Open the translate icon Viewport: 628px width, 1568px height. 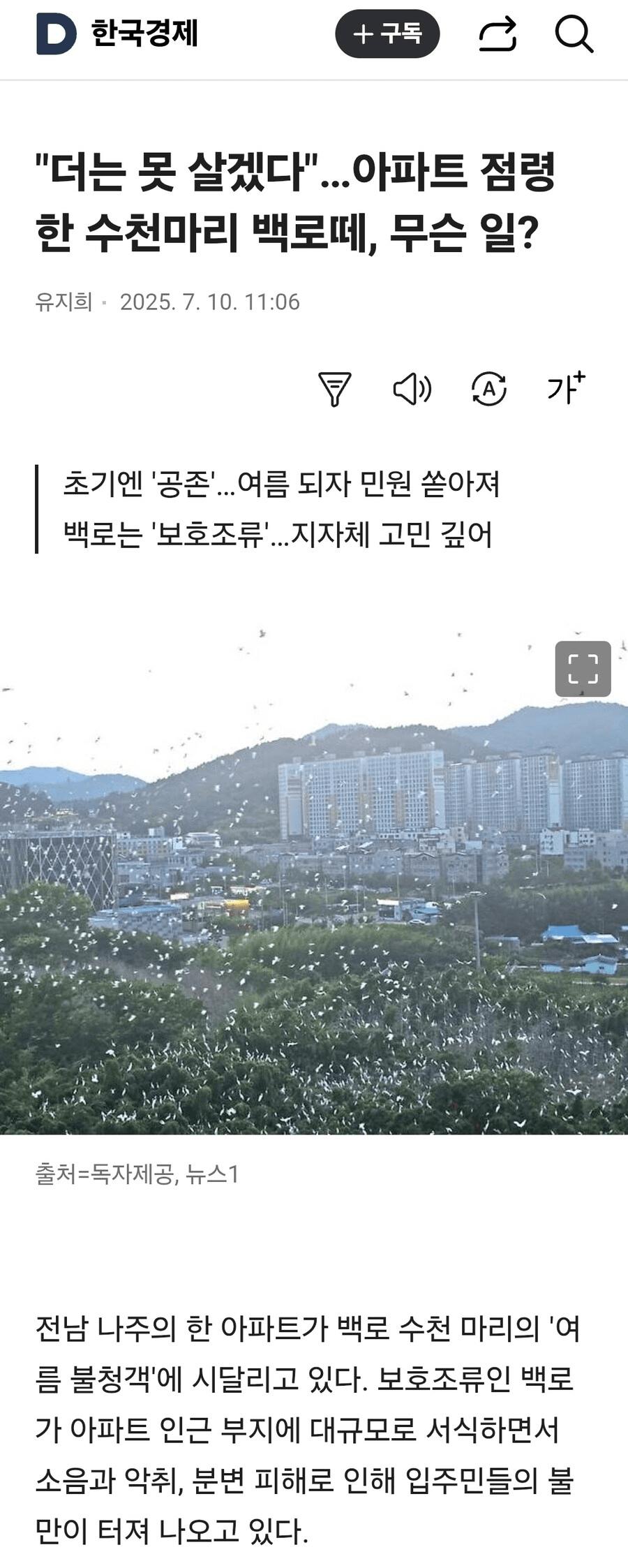[488, 389]
